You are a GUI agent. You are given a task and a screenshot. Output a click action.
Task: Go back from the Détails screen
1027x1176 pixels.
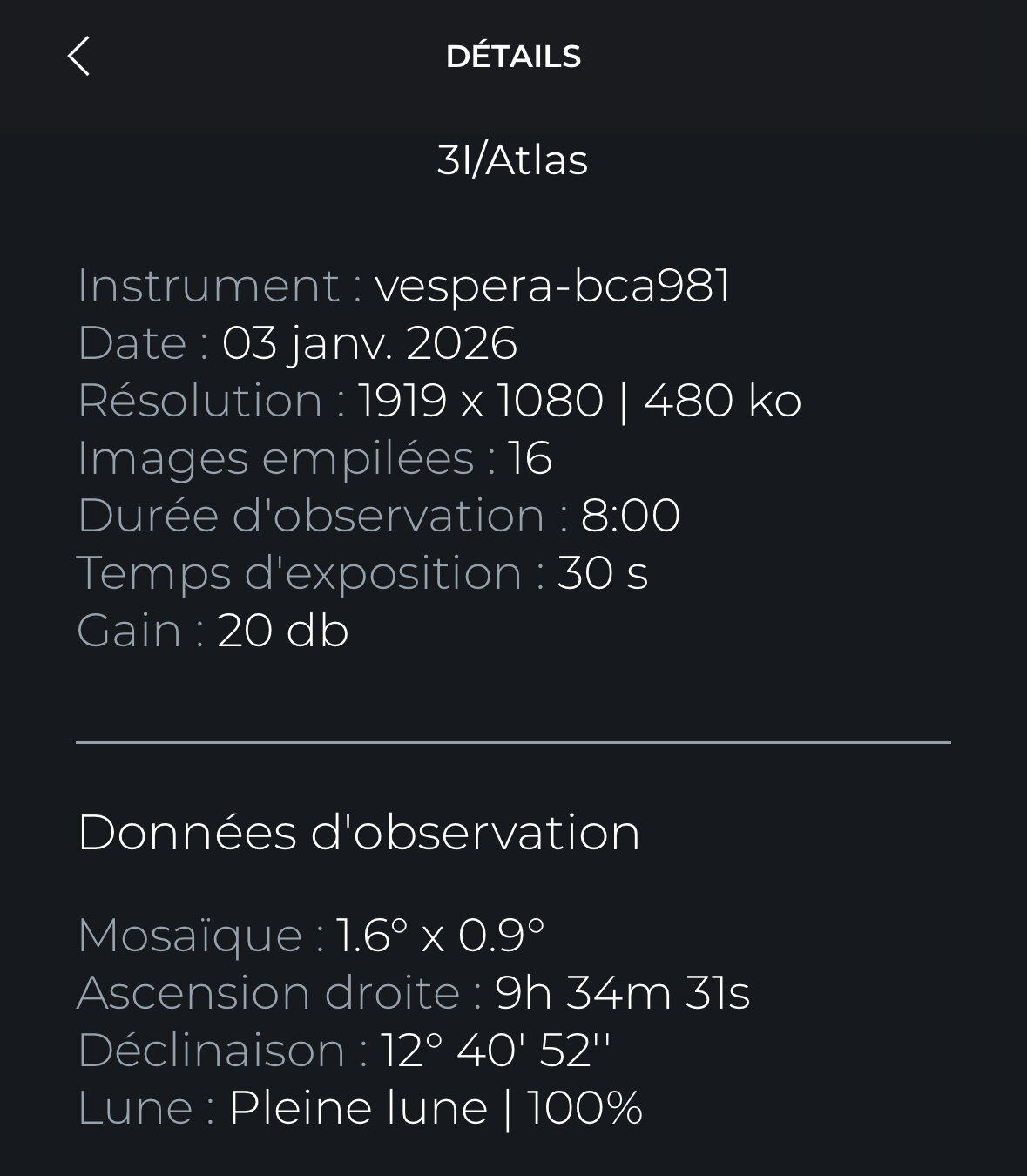[x=78, y=57]
